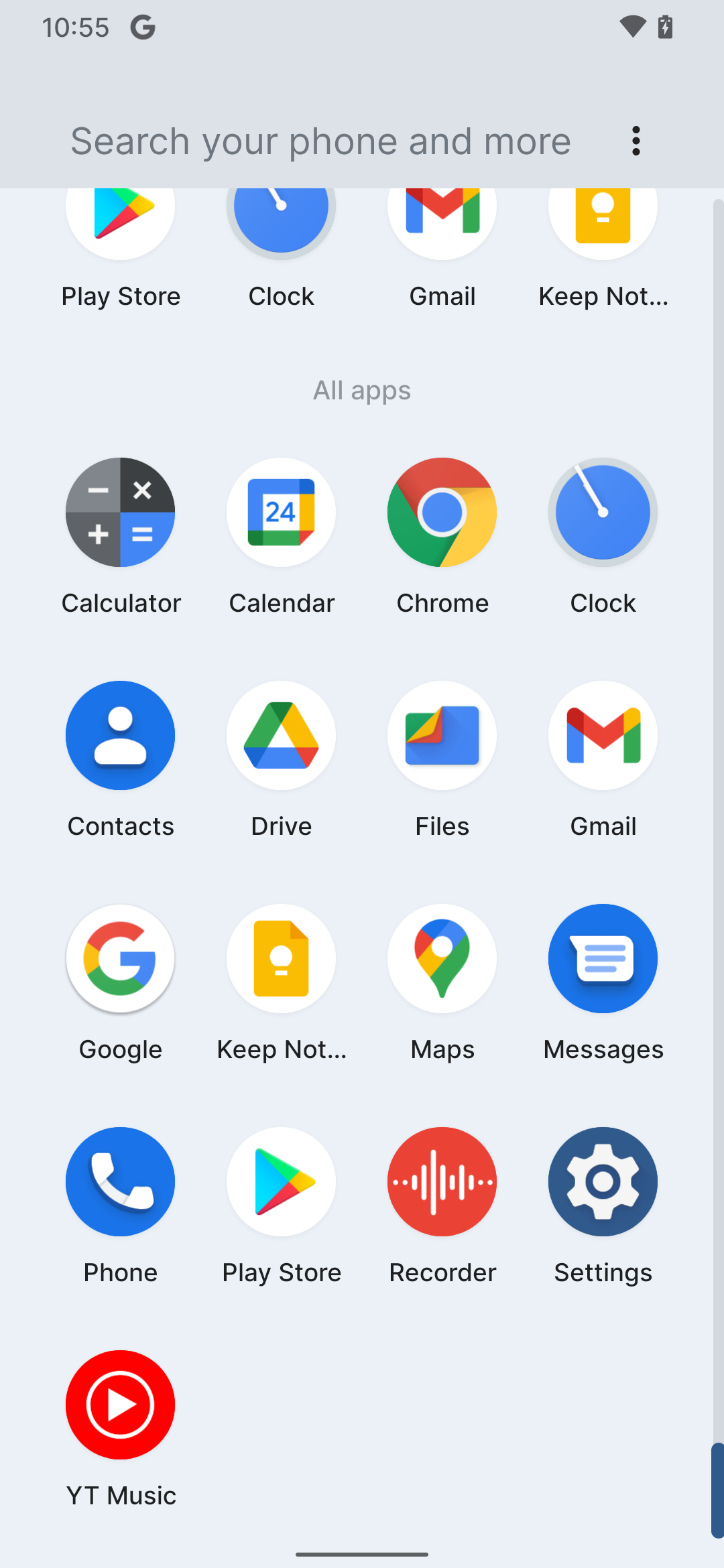
Task: Launch the Calculator app
Action: pos(121,513)
